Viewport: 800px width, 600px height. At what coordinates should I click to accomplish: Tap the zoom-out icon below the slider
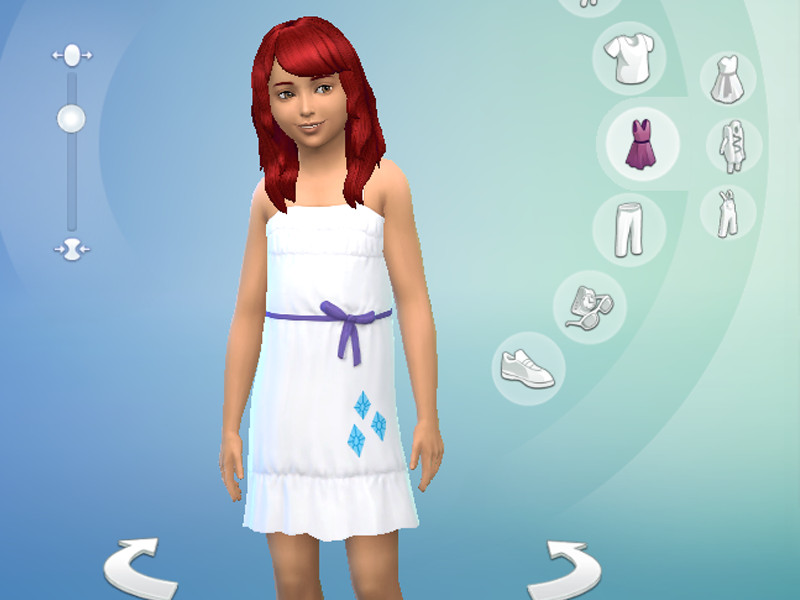(71, 249)
